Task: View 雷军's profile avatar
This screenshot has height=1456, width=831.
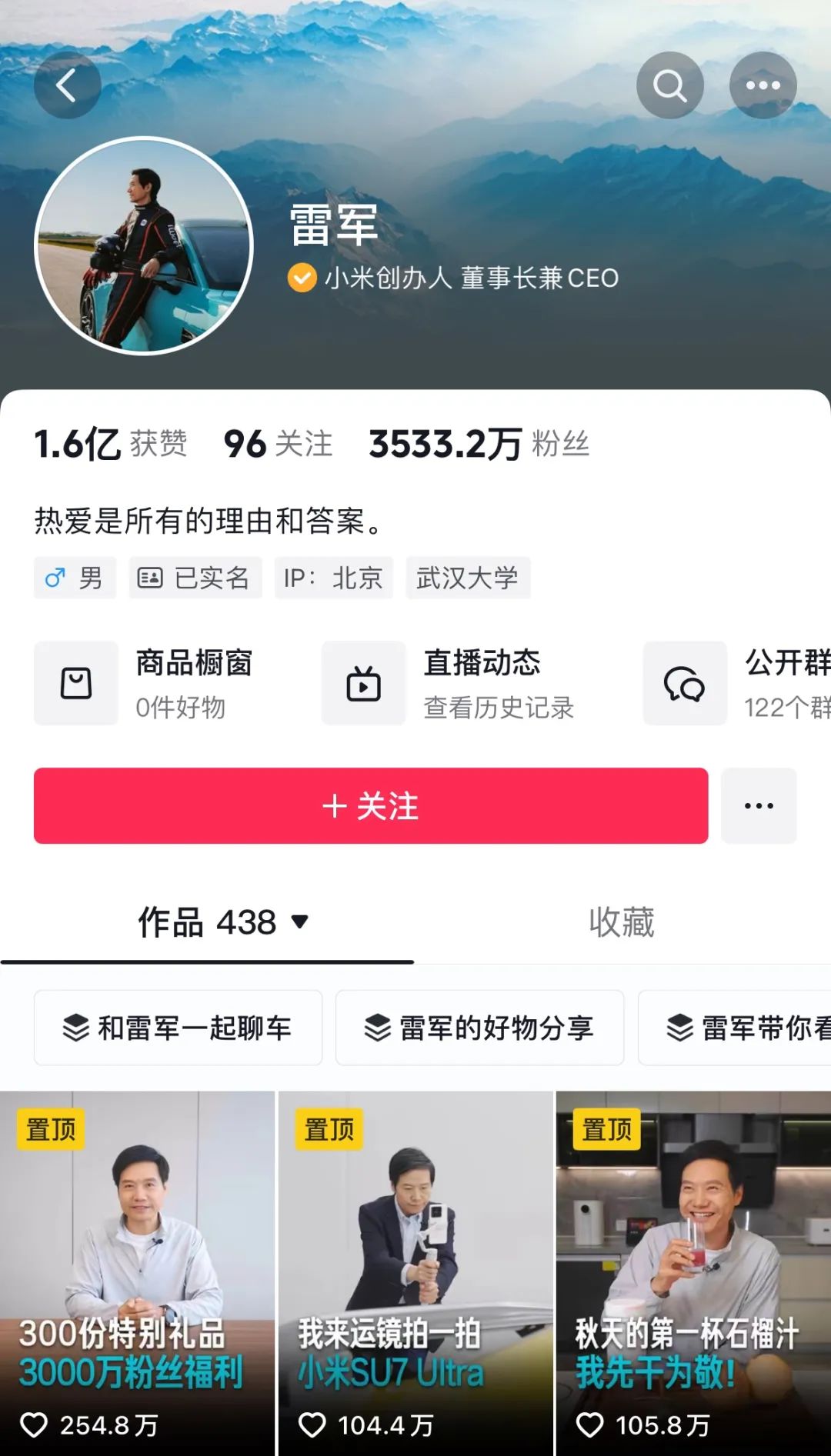Action: click(x=144, y=246)
